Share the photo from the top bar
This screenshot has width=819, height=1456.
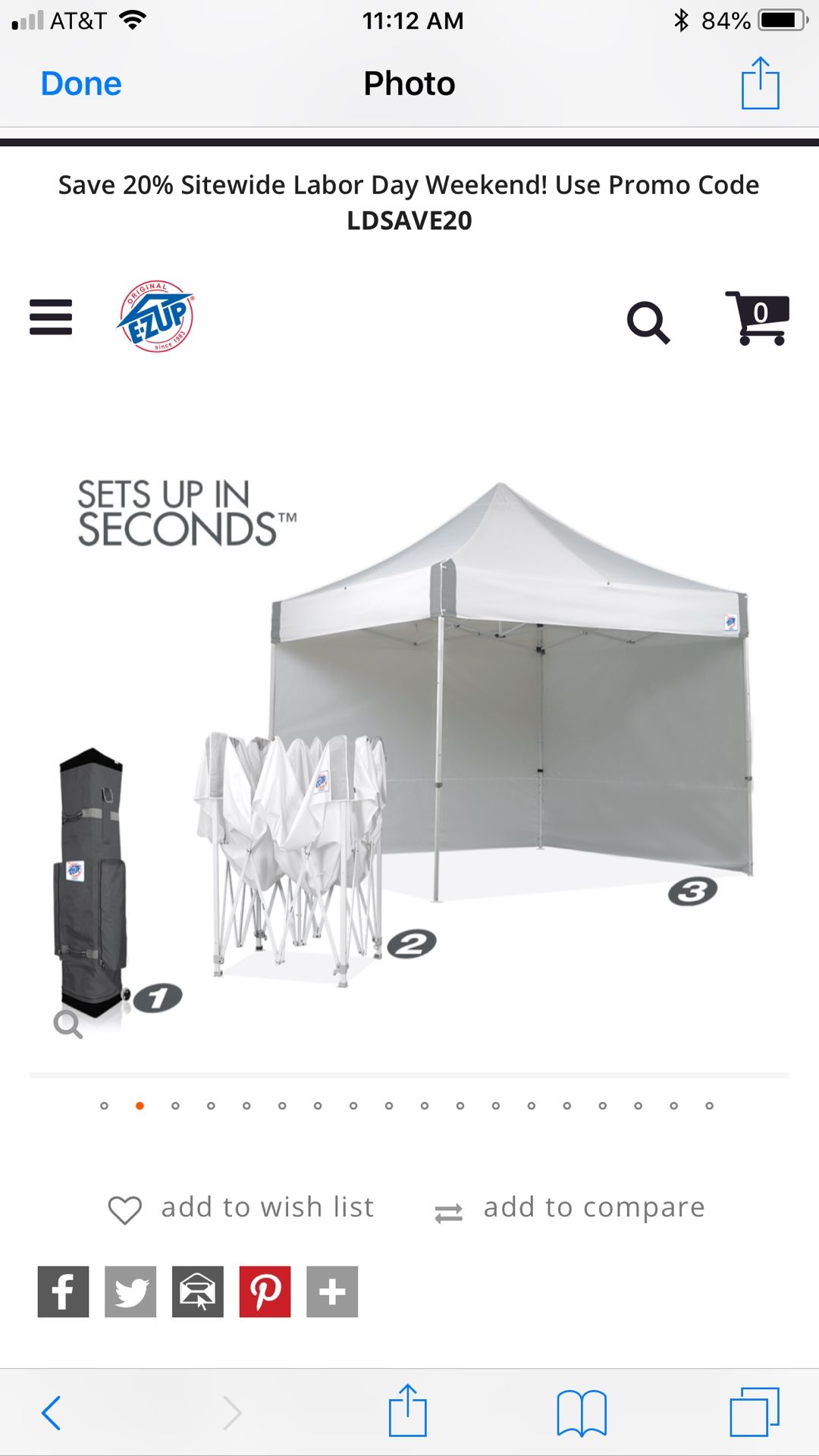[x=760, y=83]
